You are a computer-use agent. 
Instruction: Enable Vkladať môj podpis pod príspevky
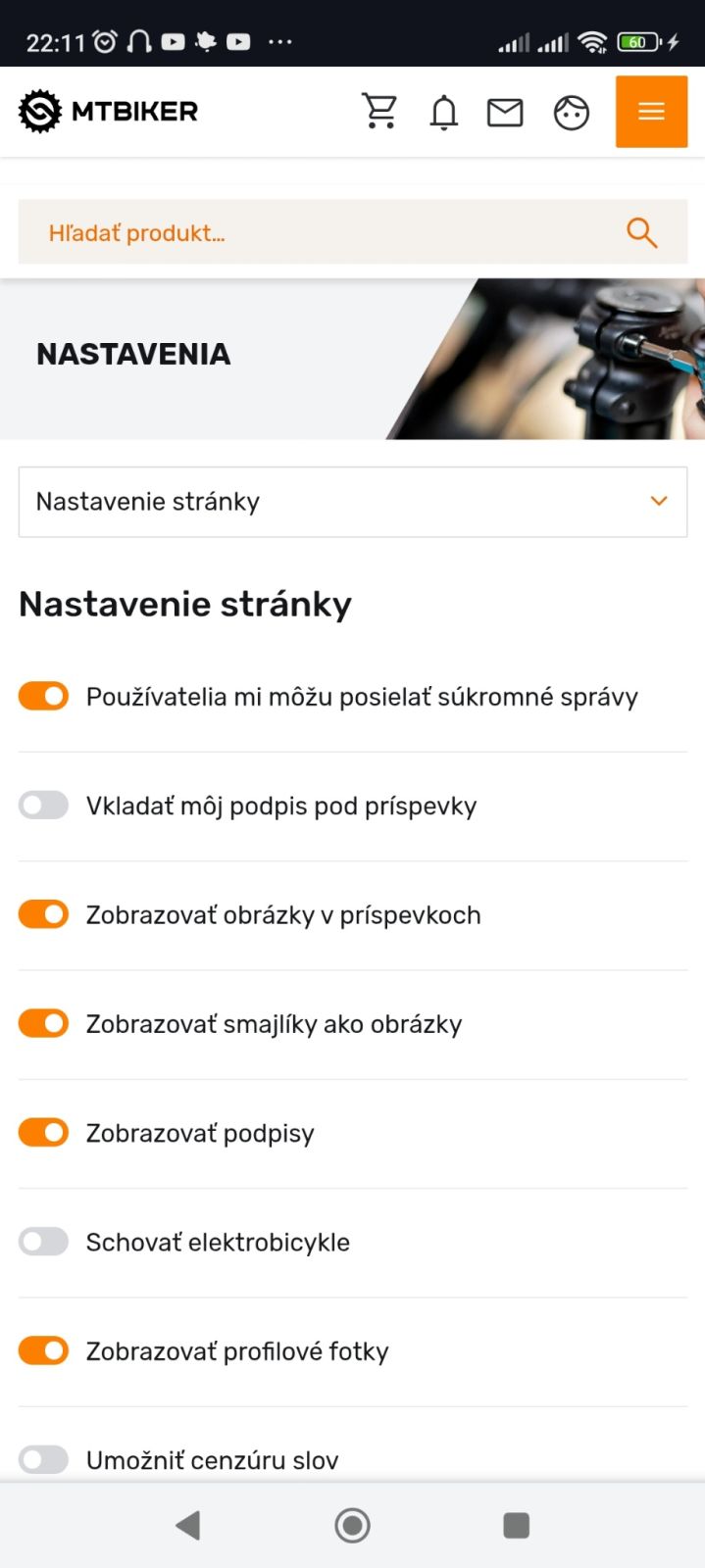[44, 806]
